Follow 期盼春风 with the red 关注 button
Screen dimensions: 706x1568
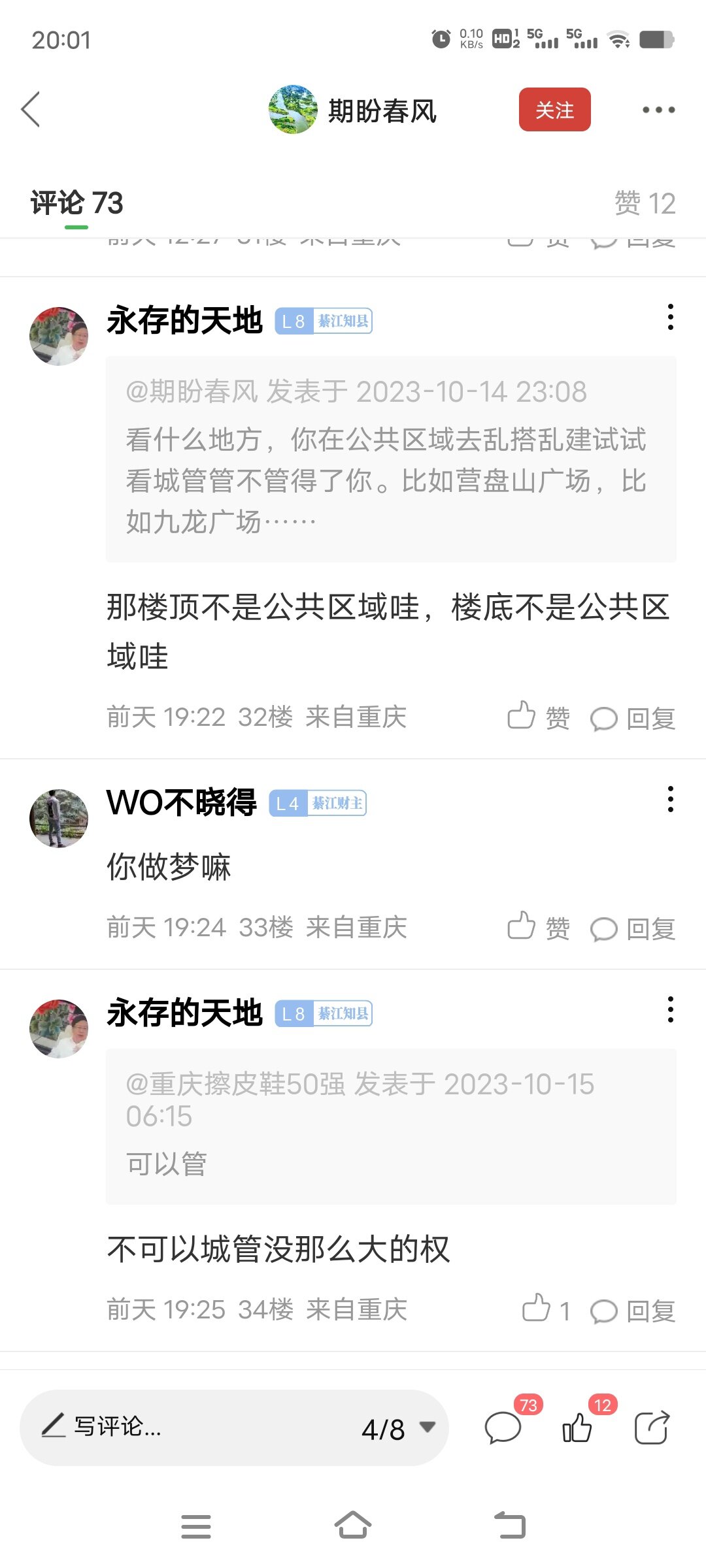click(x=554, y=110)
